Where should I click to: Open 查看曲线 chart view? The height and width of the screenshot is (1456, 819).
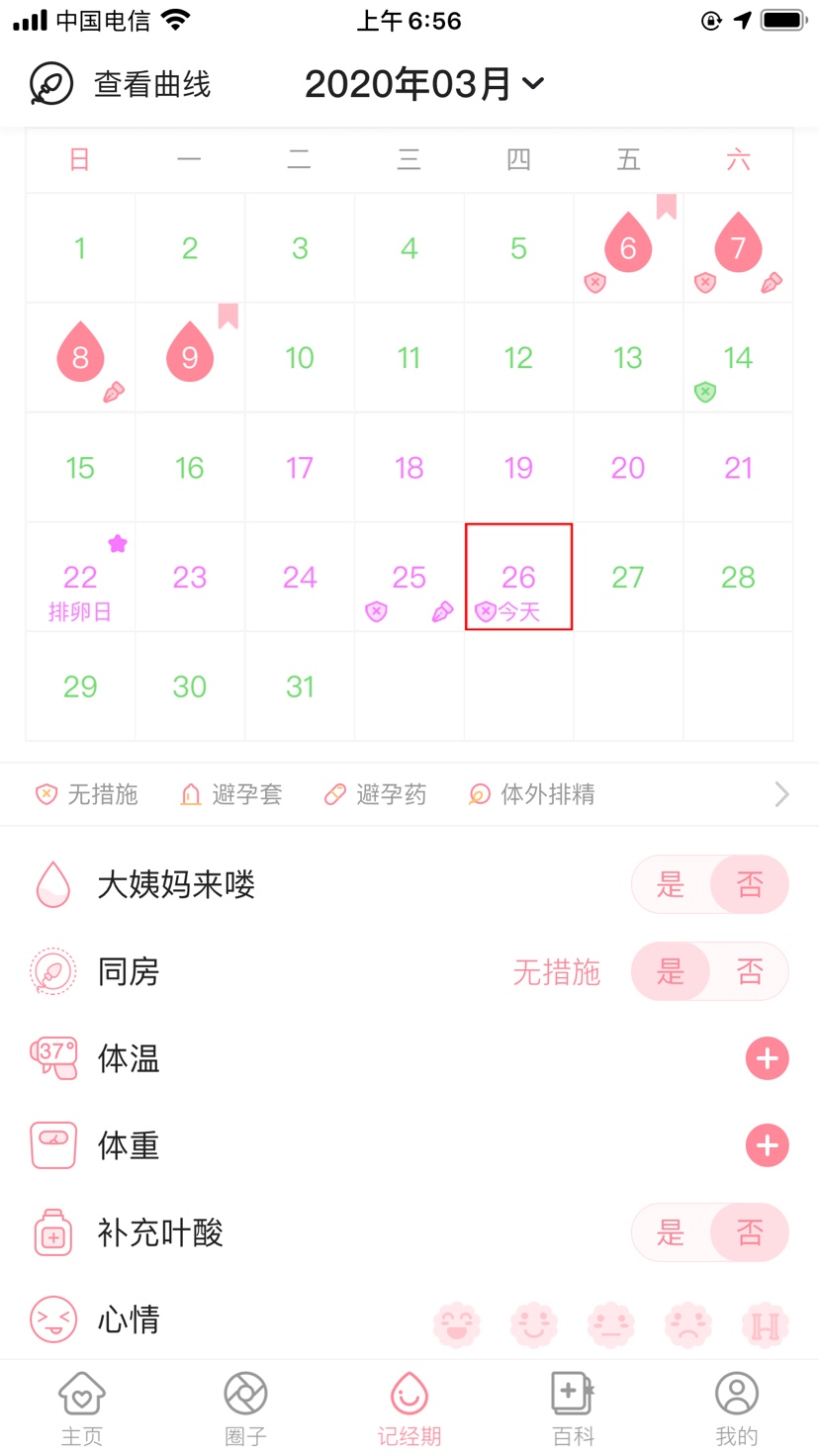(121, 84)
